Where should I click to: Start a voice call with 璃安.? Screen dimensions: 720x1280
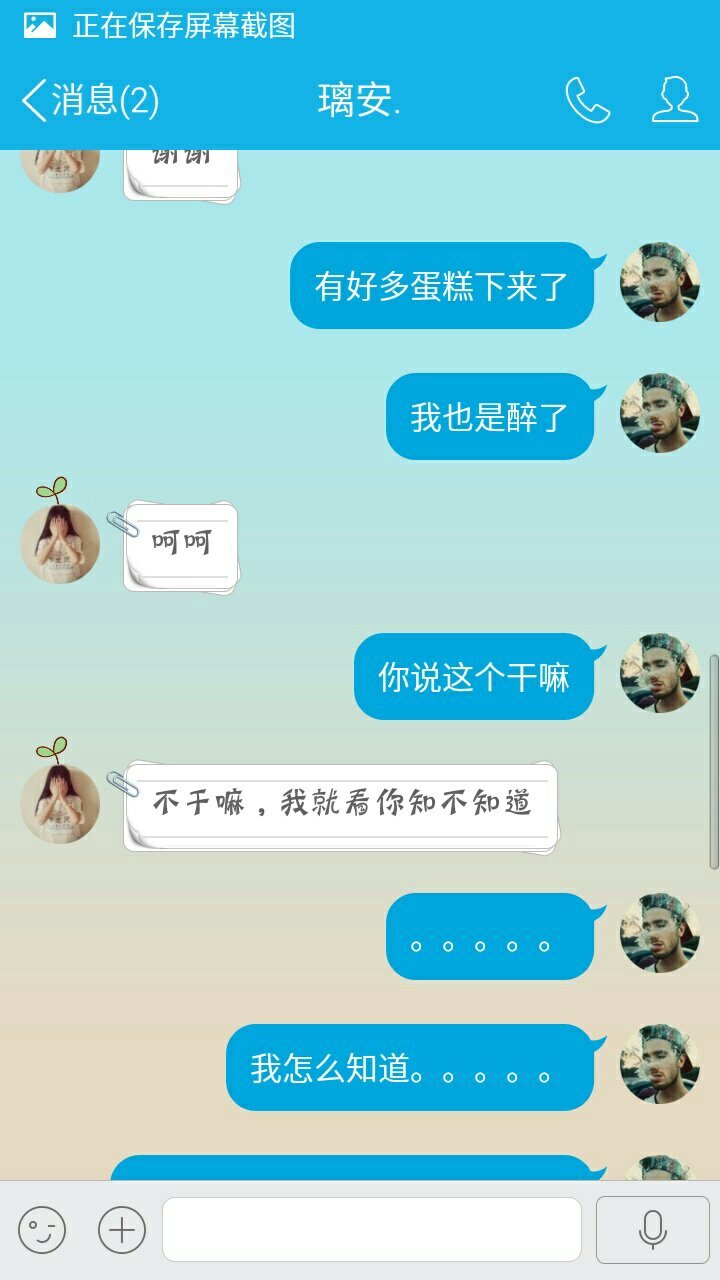587,101
